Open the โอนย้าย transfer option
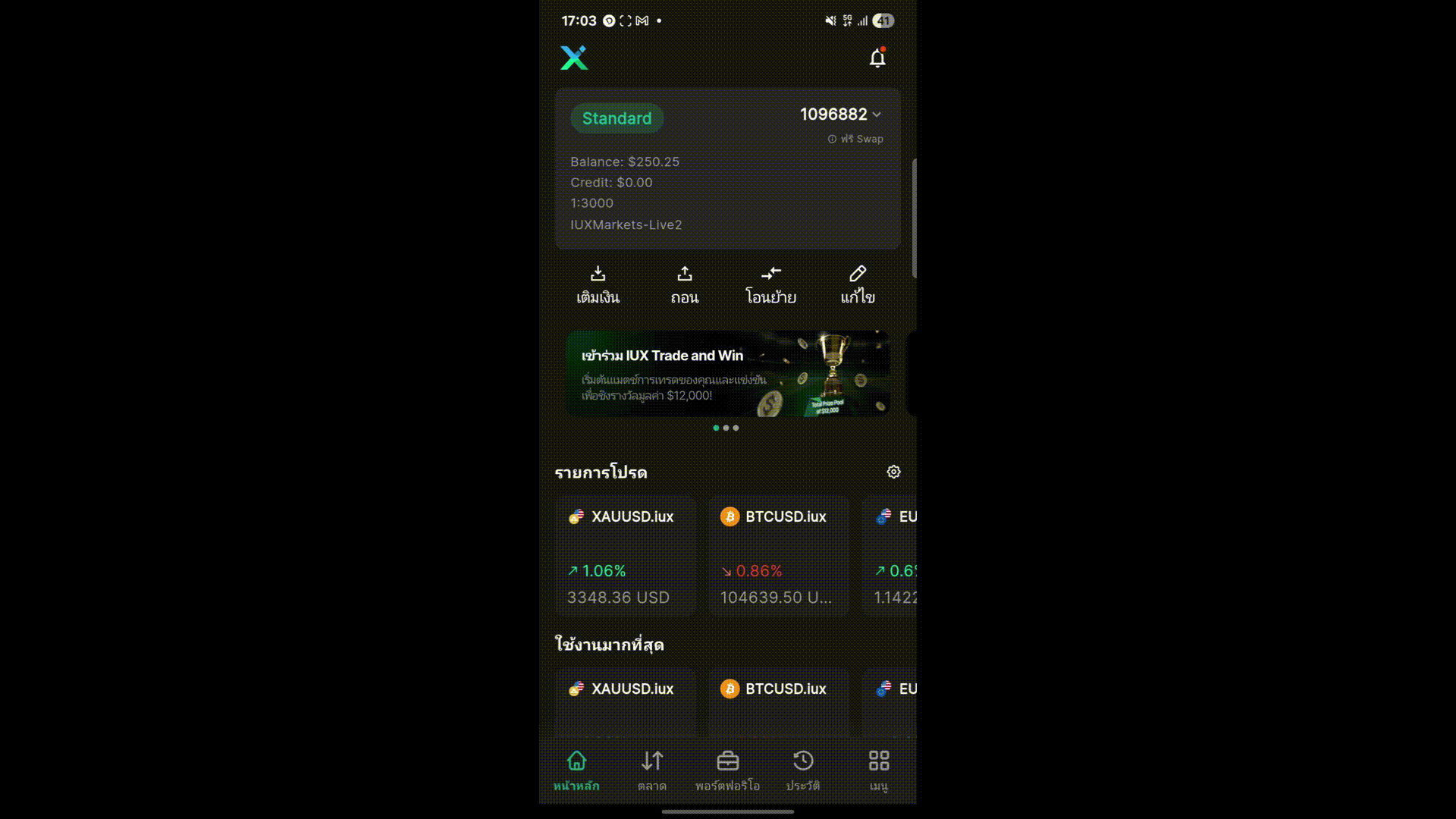The image size is (1456, 819). (x=770, y=285)
